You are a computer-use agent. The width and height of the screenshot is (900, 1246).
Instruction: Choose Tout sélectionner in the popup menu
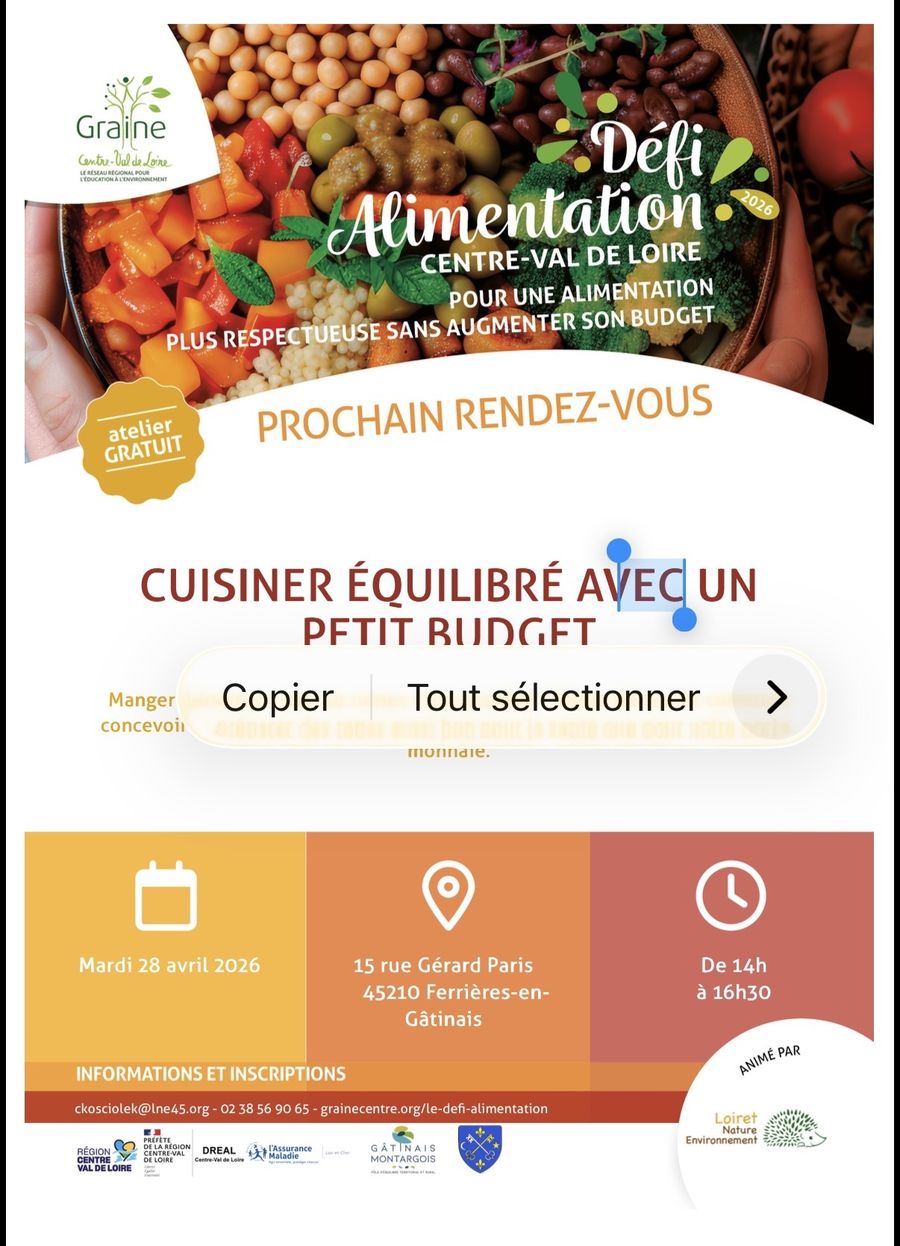point(553,697)
